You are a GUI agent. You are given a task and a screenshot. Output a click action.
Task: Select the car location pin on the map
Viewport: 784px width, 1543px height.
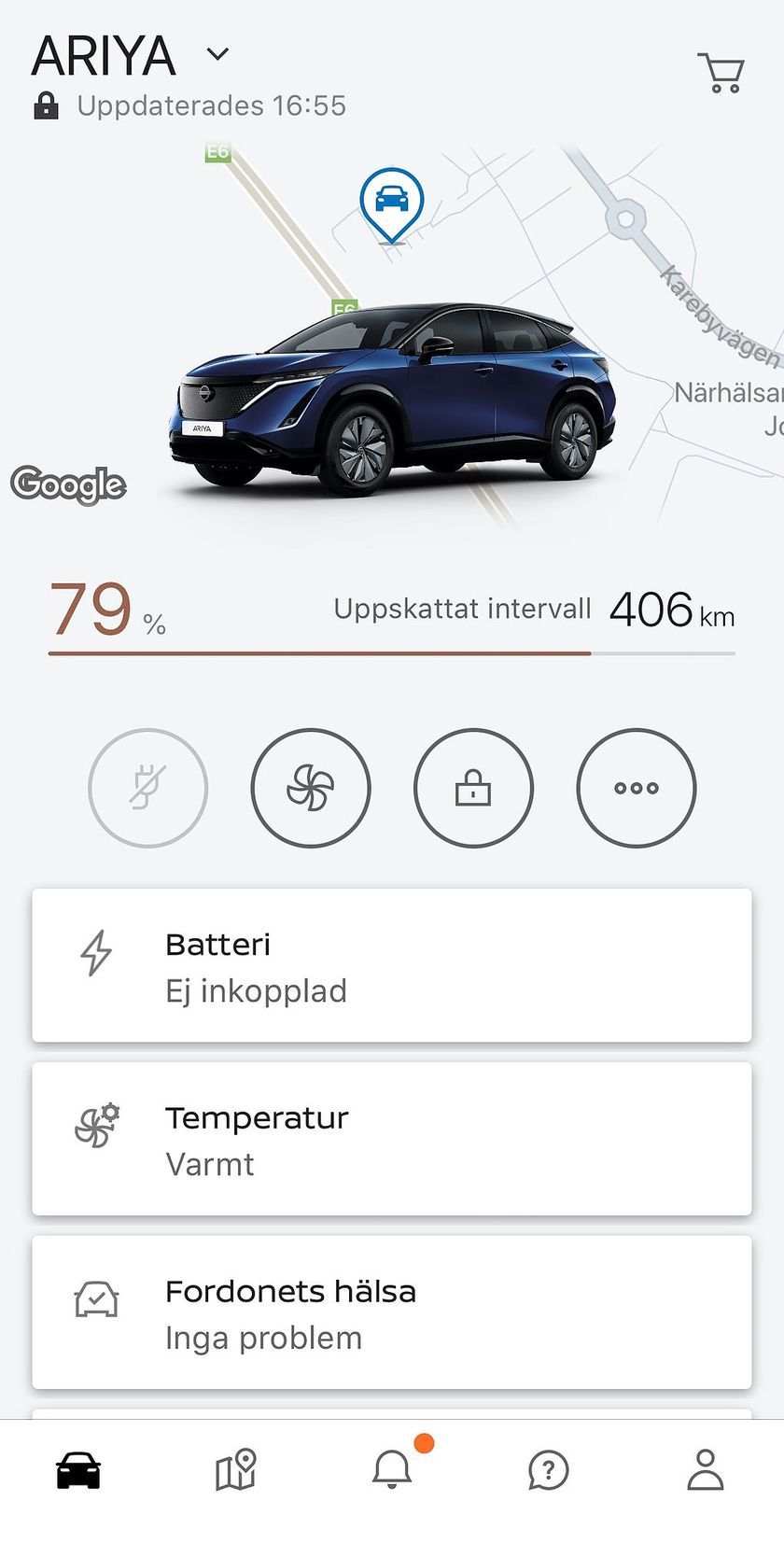pos(391,199)
